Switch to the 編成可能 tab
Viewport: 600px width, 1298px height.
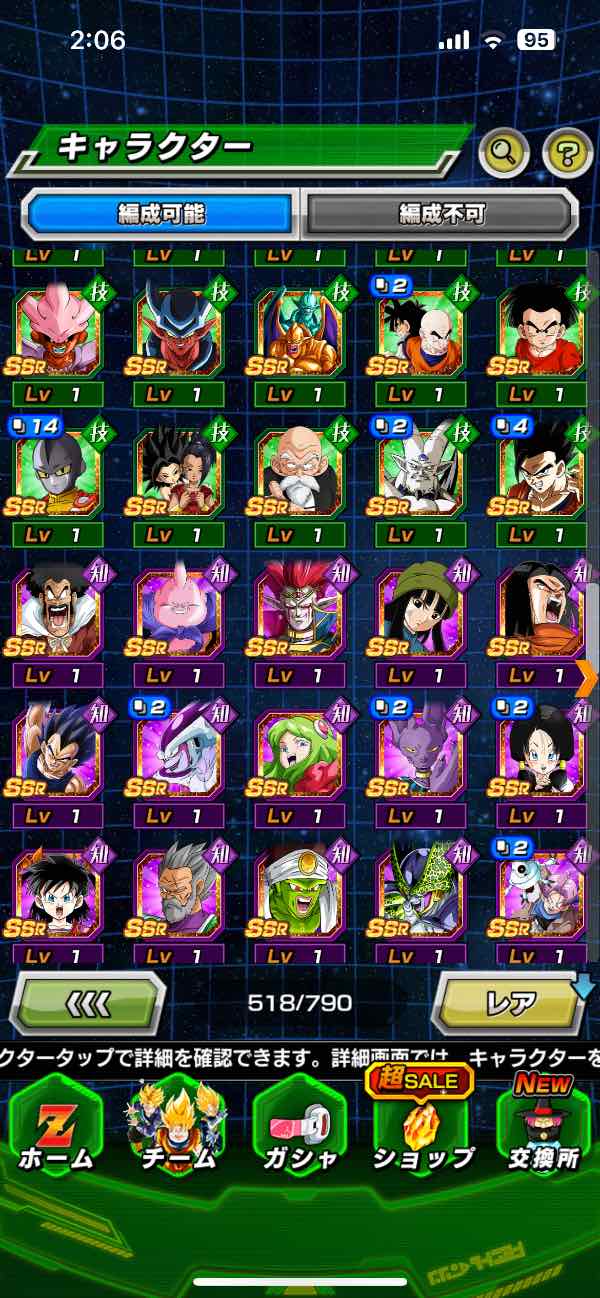161,212
